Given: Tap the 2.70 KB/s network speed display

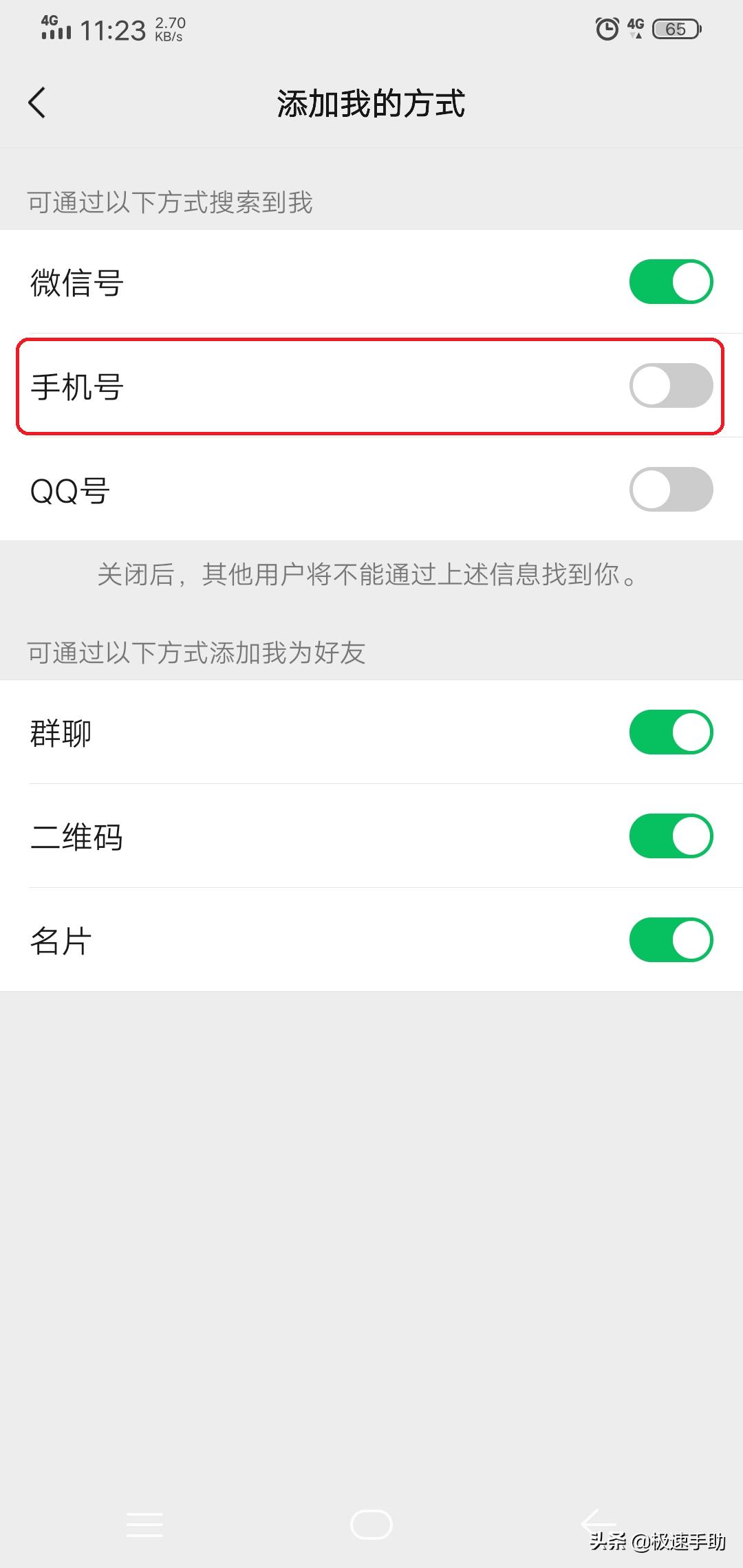Looking at the screenshot, I should click(x=173, y=29).
